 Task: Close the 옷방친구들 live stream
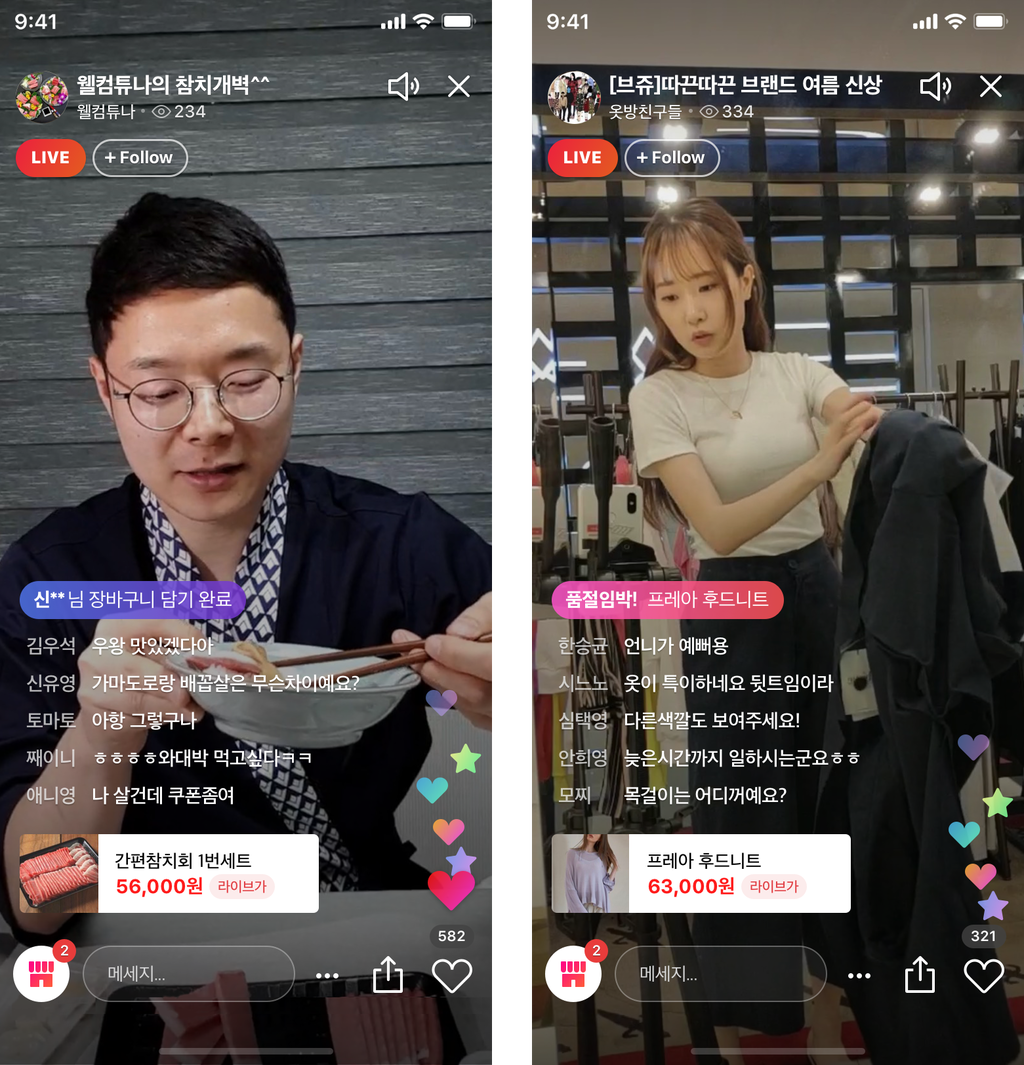click(991, 87)
